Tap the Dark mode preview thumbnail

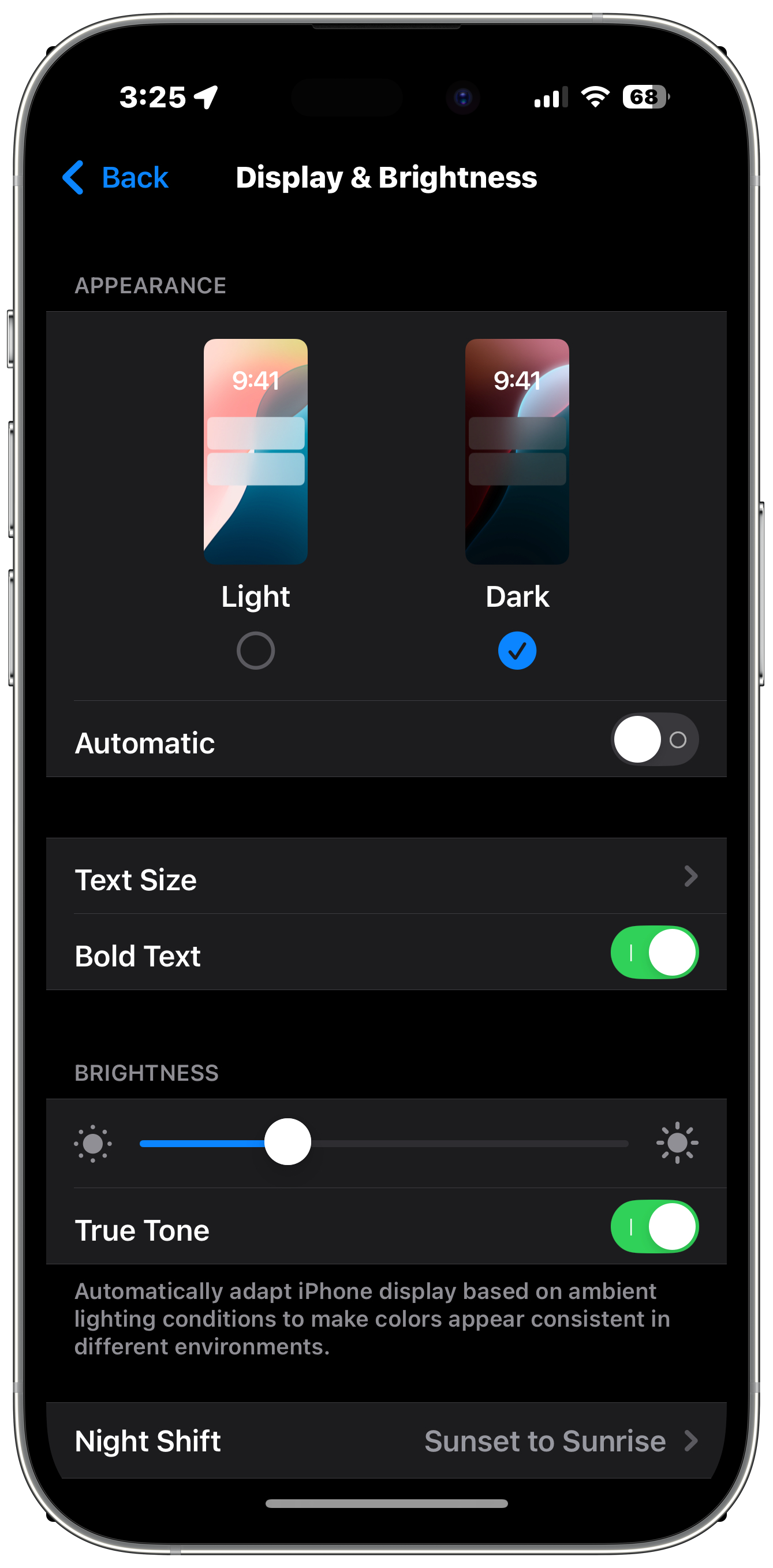(x=517, y=451)
